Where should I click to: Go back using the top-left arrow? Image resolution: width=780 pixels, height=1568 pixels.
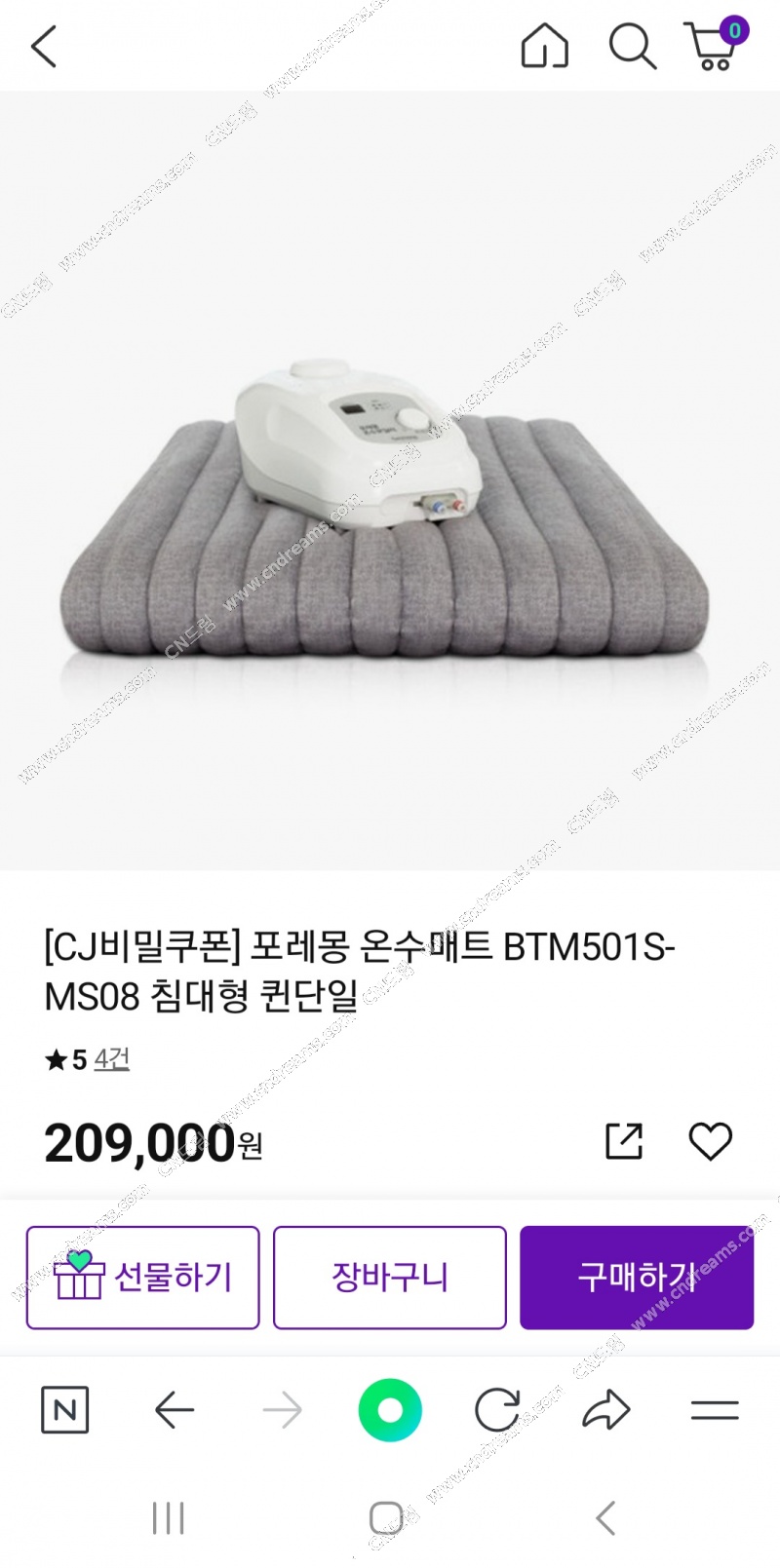[x=45, y=46]
